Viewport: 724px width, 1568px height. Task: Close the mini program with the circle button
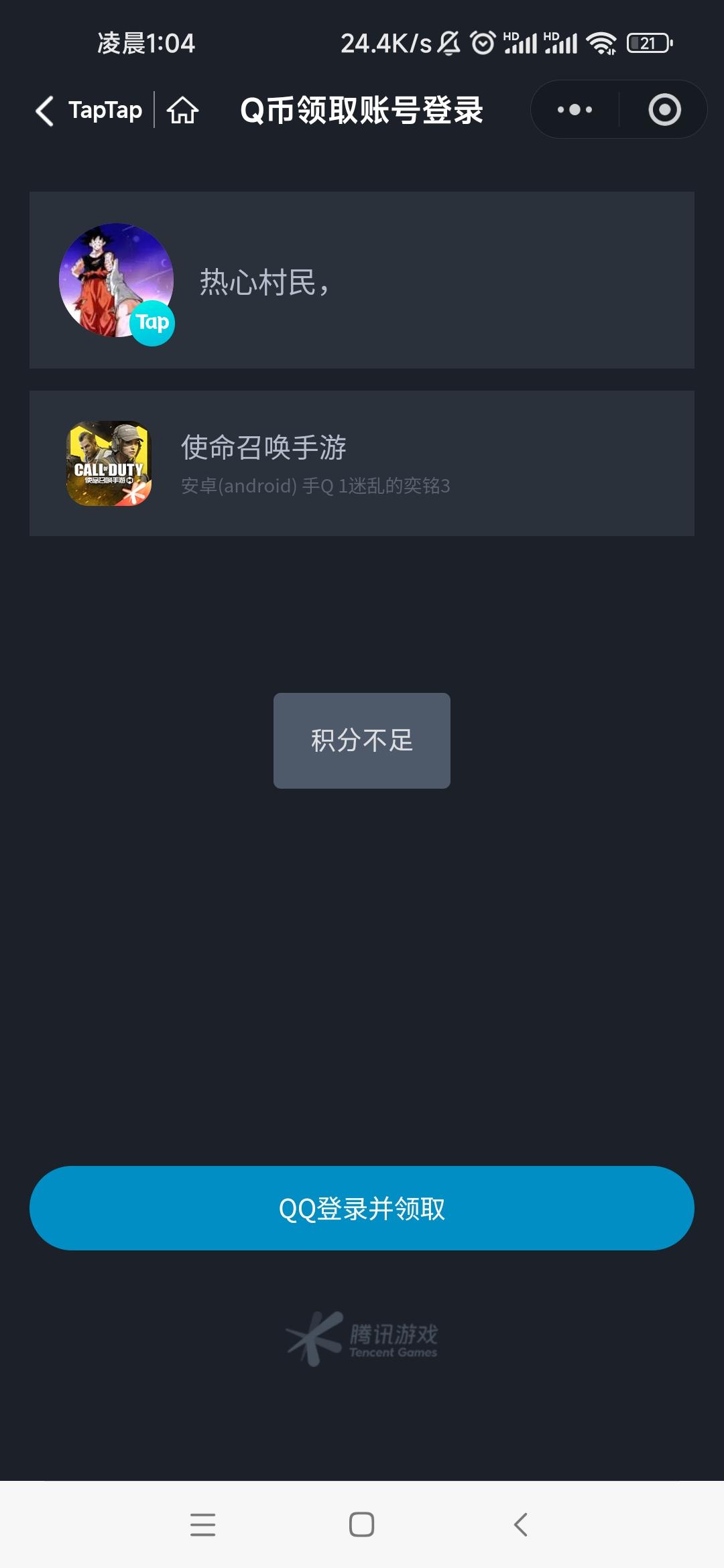(664, 110)
